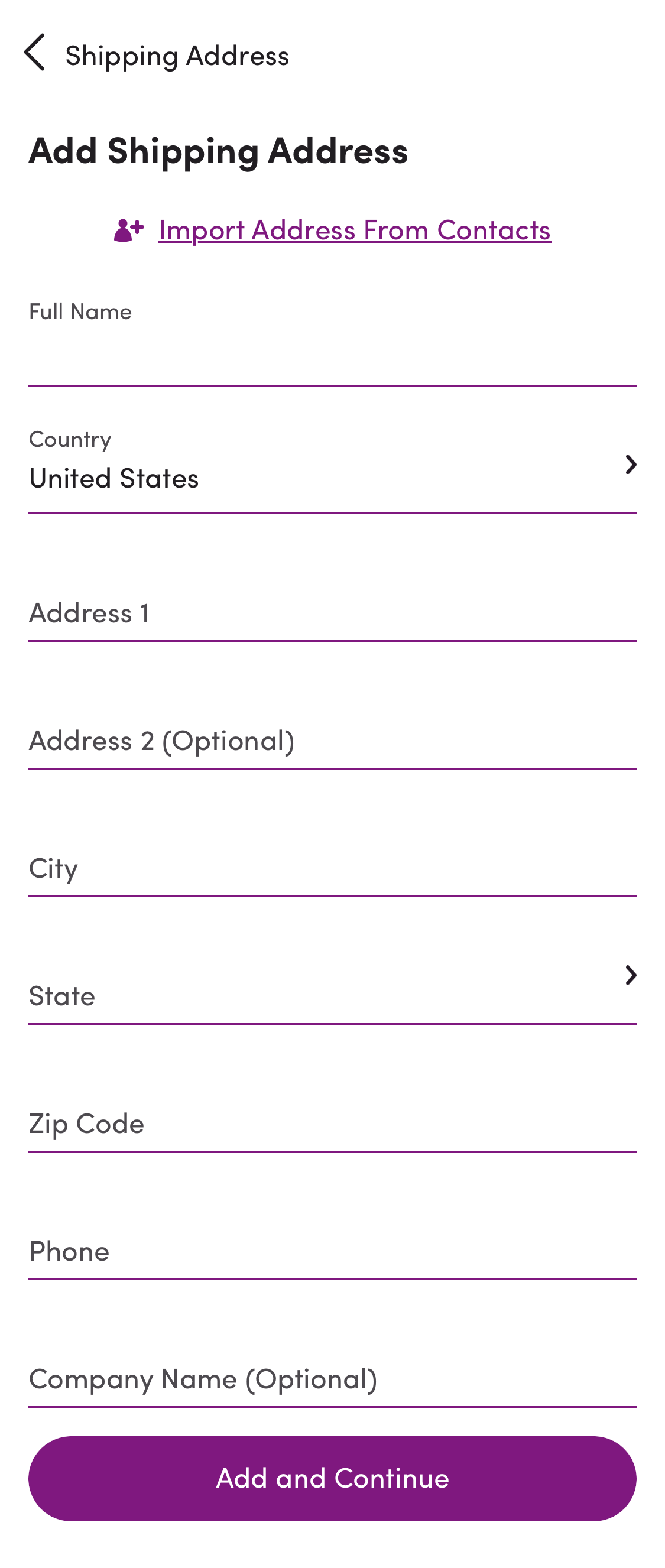Click the Phone number field

[332, 1252]
